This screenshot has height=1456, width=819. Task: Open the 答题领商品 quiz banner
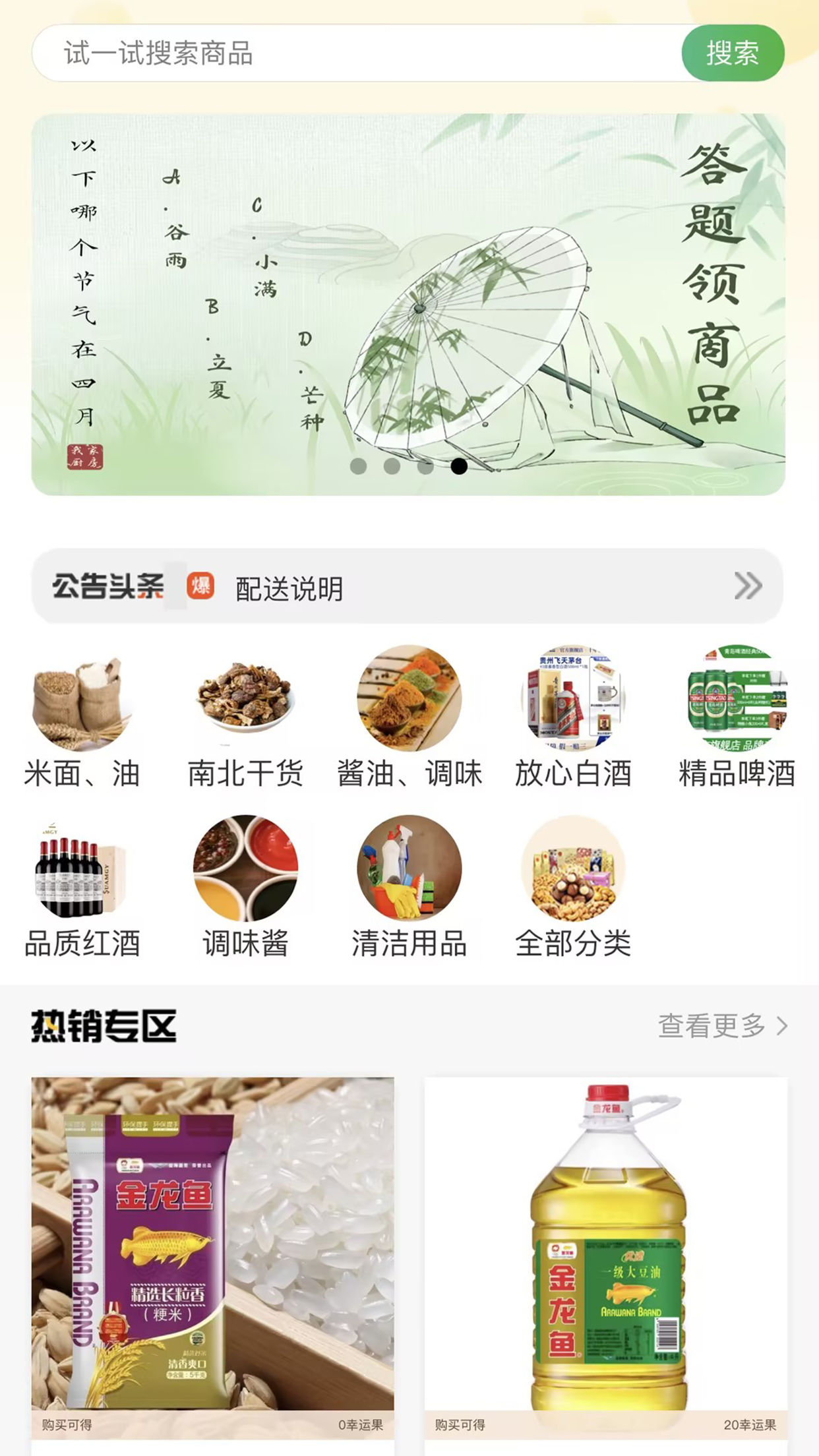408,303
